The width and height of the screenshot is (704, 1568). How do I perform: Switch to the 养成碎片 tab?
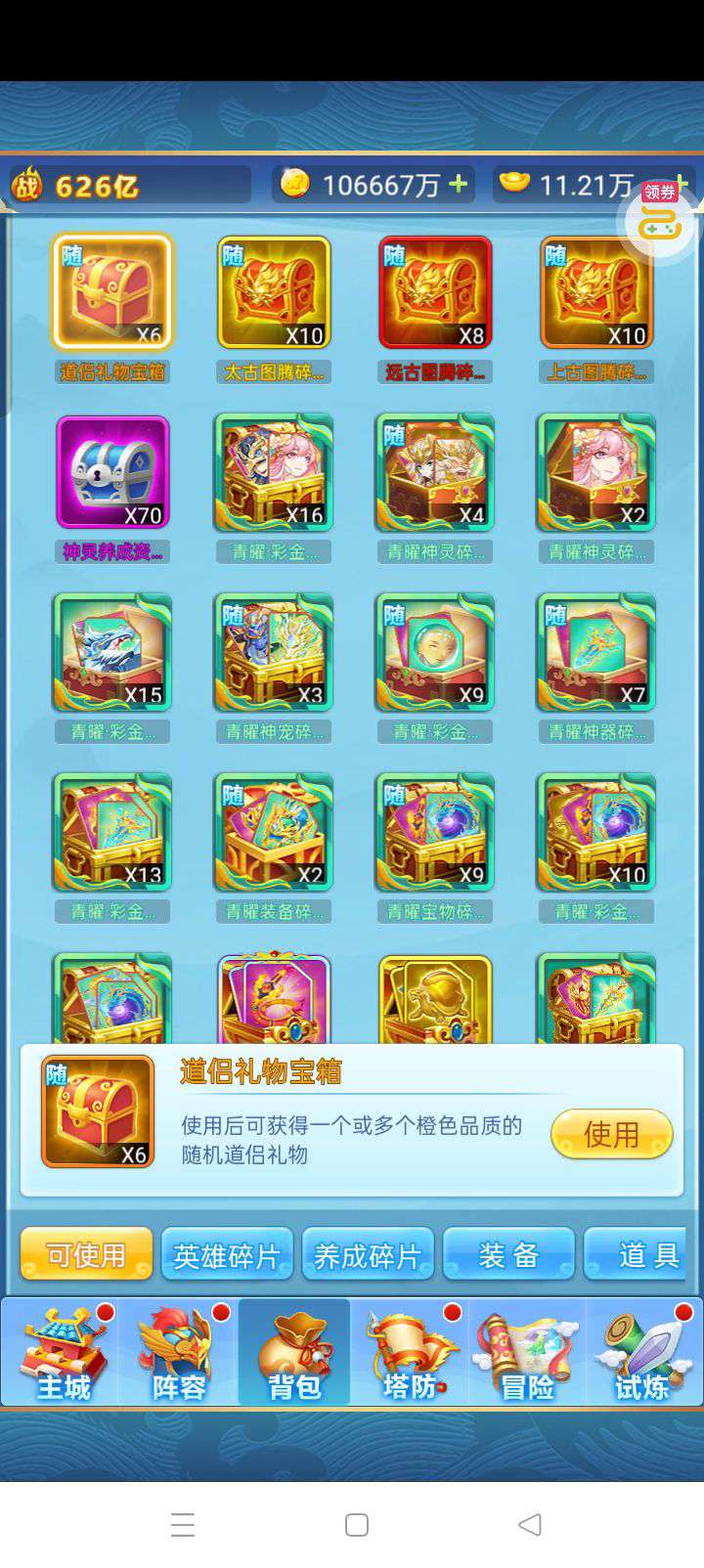pos(368,1255)
